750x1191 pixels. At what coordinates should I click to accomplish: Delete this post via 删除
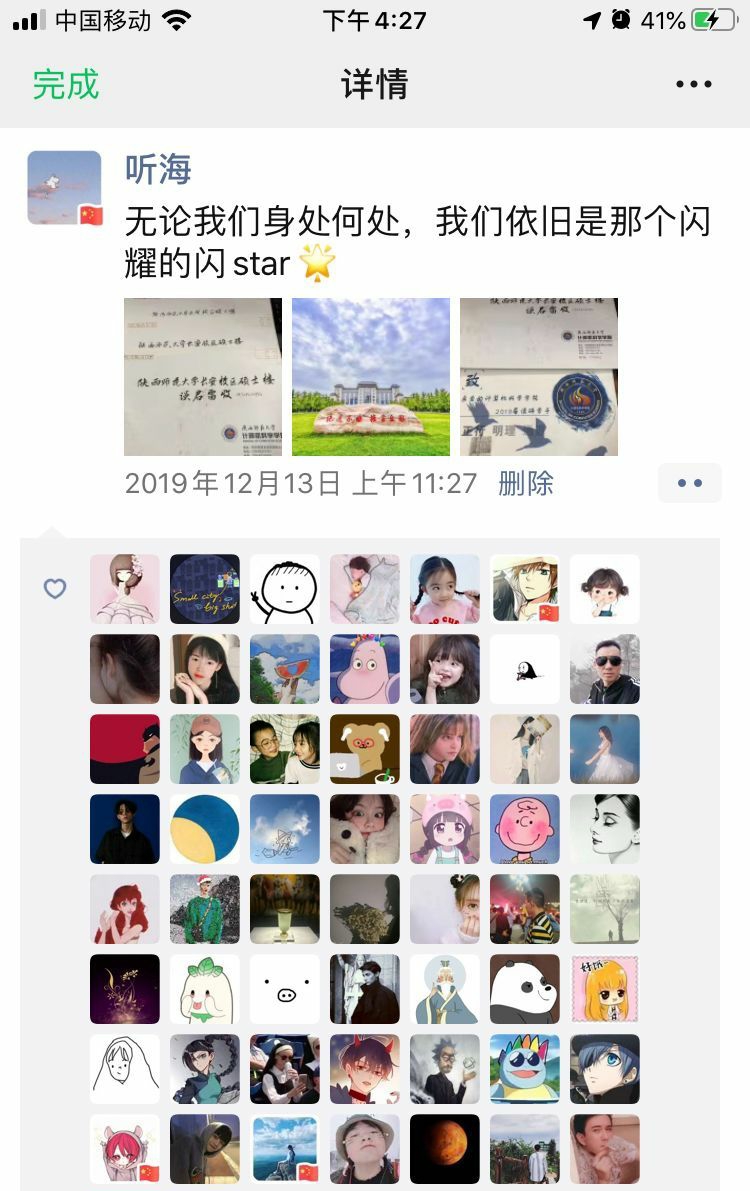[525, 484]
